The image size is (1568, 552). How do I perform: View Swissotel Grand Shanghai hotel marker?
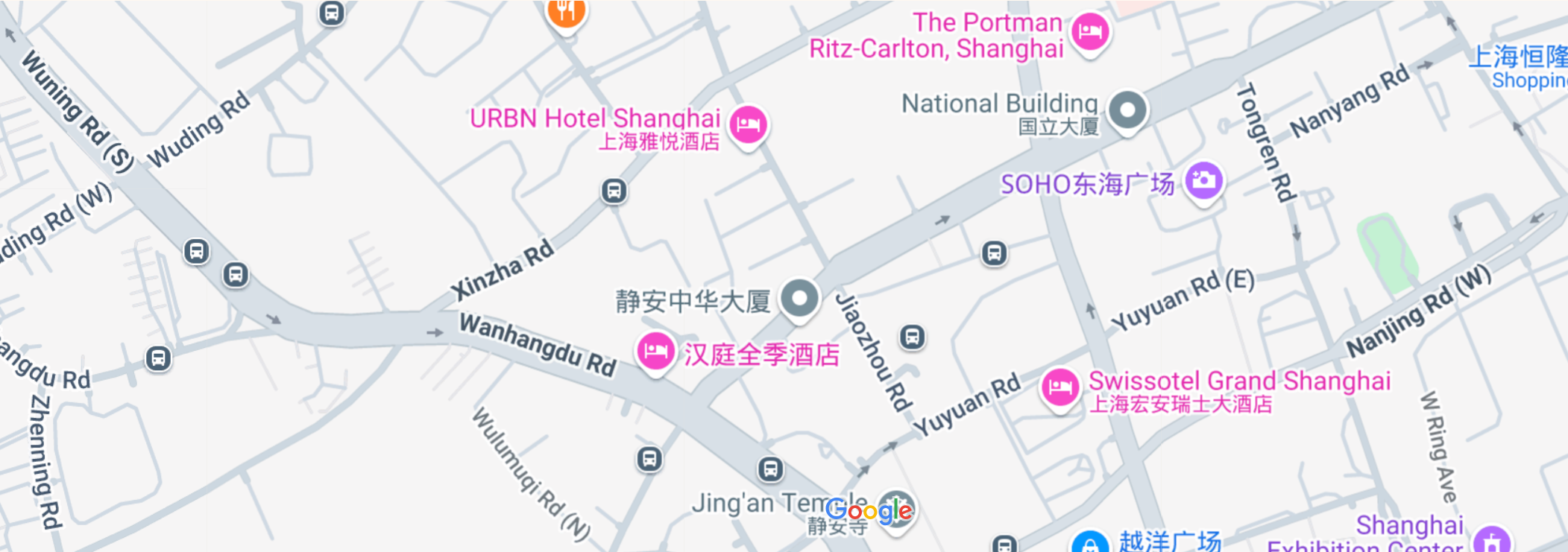pos(1059,387)
